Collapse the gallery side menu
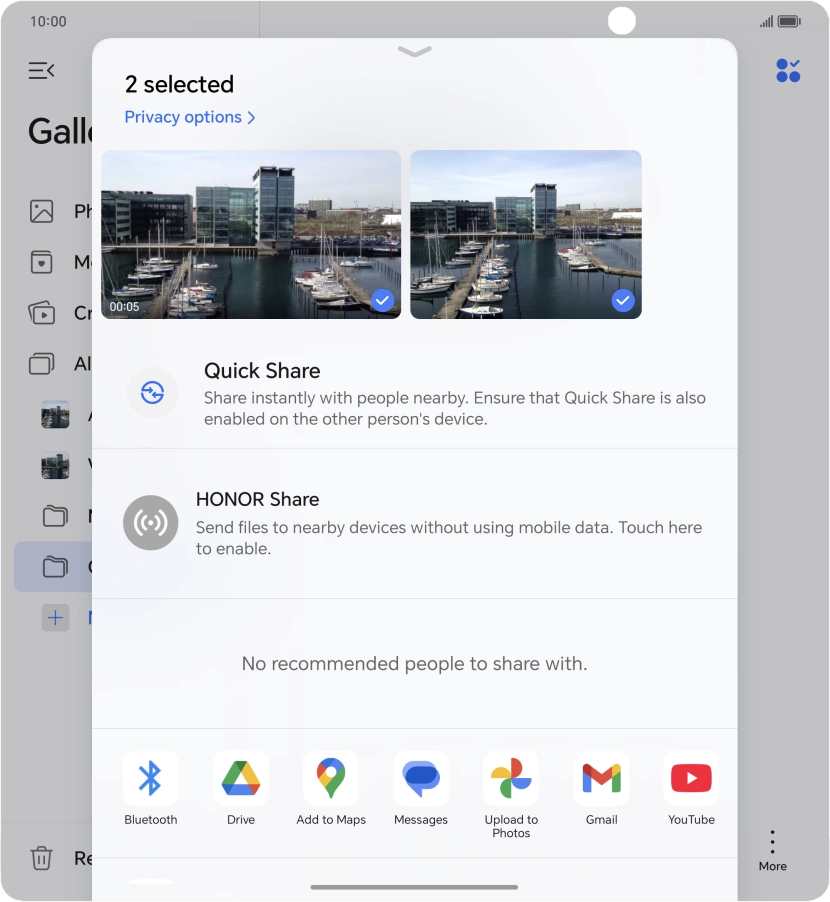Screen dimensions: 830x902 pyautogui.click(x=41, y=70)
